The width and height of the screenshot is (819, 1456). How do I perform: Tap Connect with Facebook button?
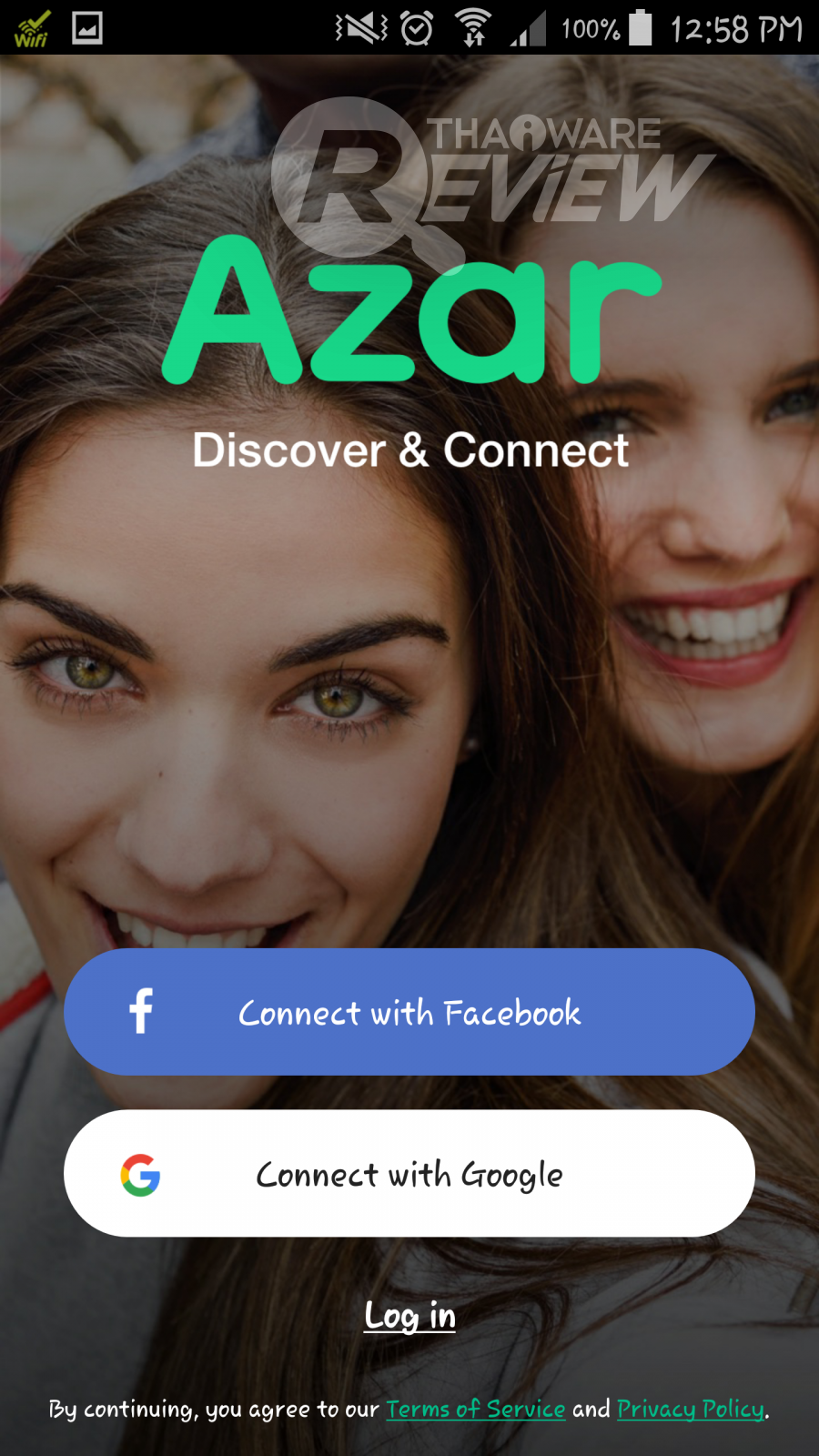click(409, 1012)
